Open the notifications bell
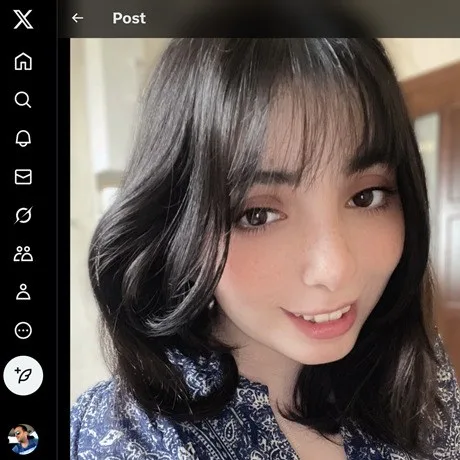 click(23, 138)
